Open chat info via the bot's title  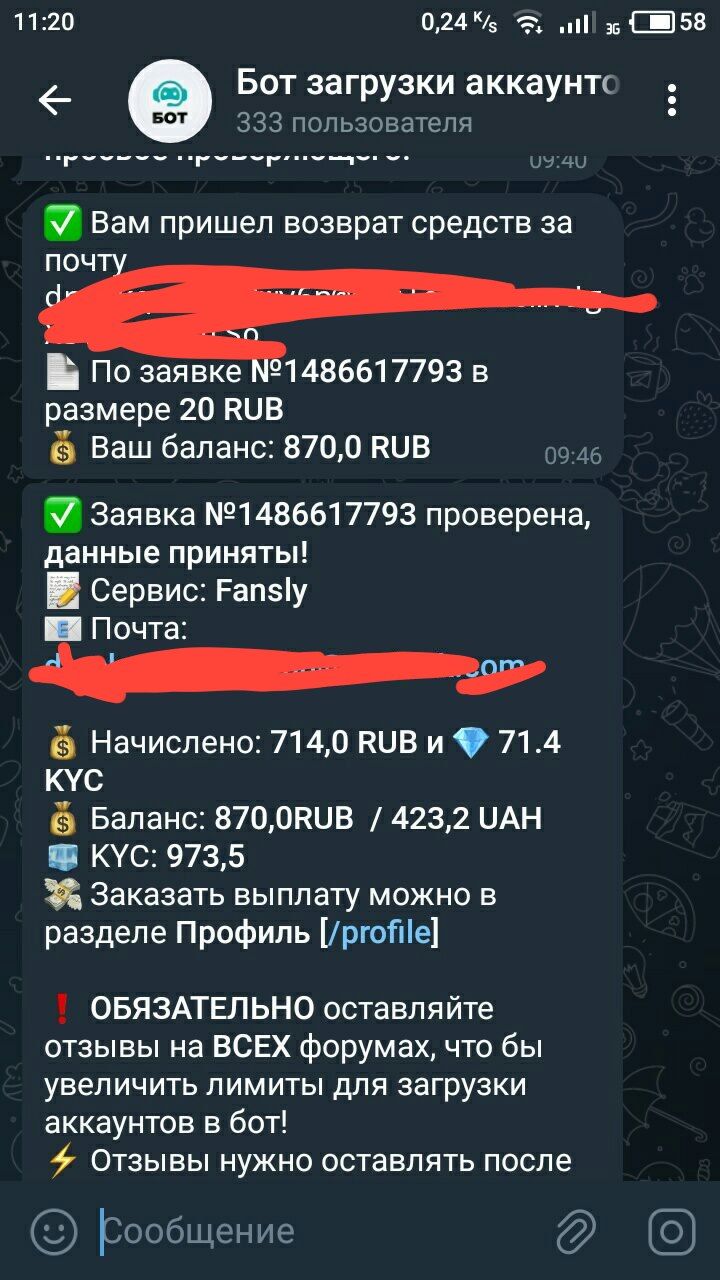tap(428, 85)
